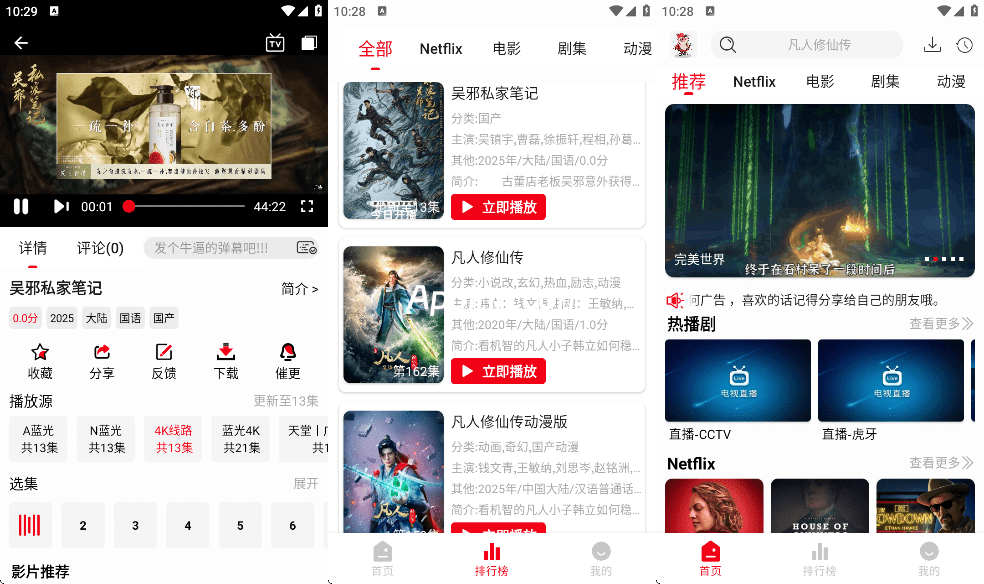Expand the episode list with 展开
The height and width of the screenshot is (584, 984).
305,484
